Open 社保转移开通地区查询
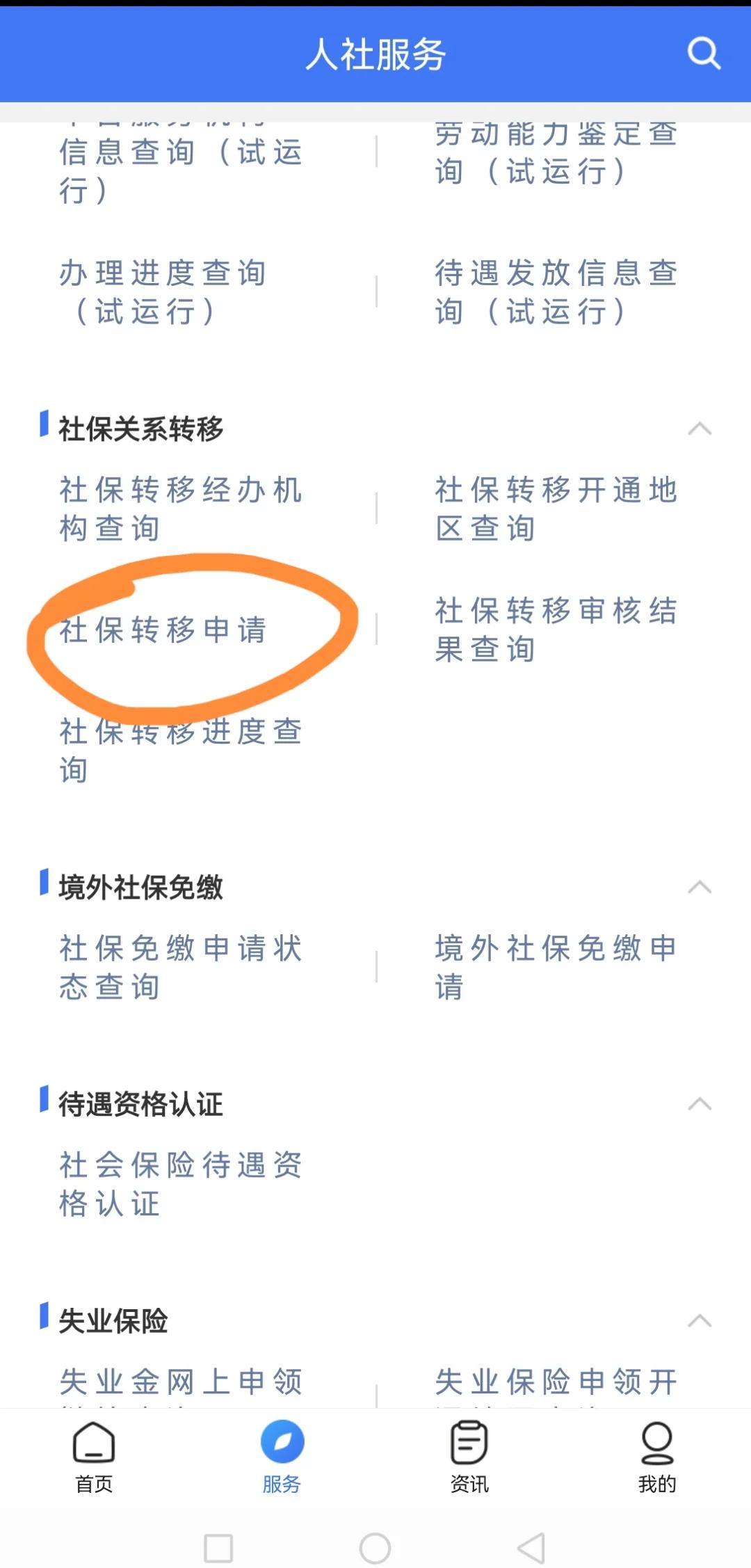 click(x=556, y=509)
